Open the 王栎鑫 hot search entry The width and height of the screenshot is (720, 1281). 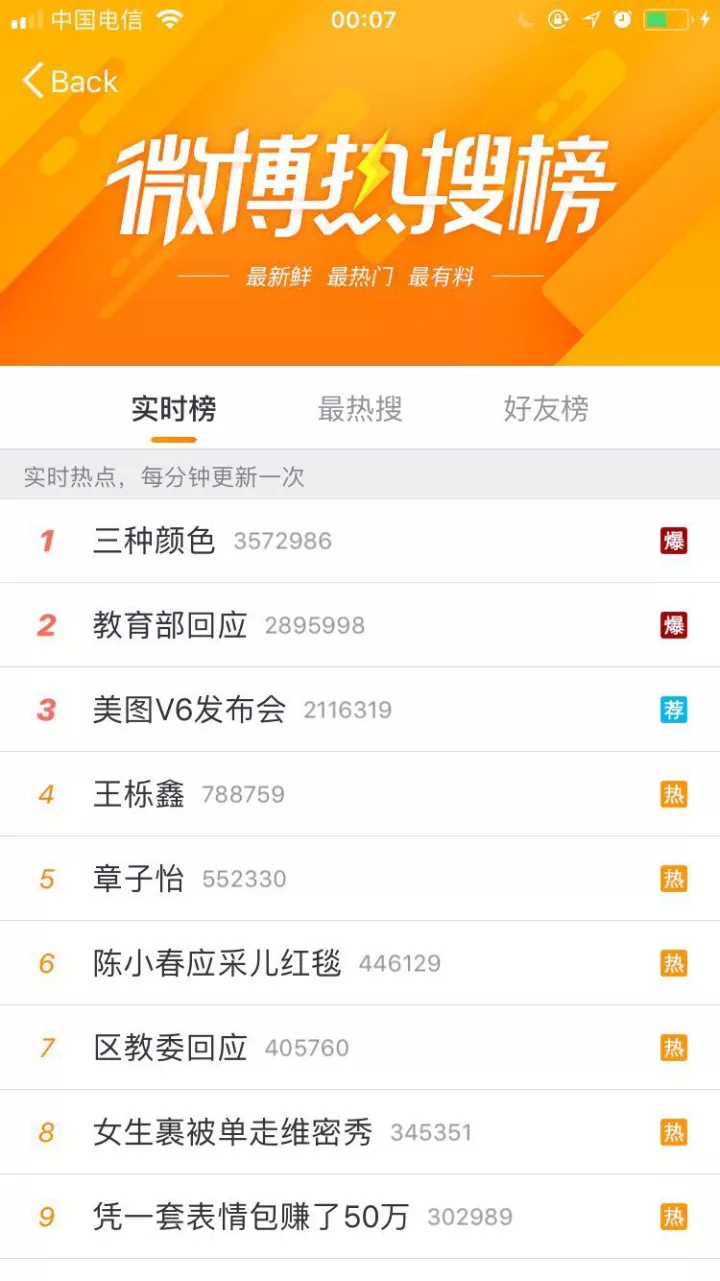pyautogui.click(x=139, y=795)
